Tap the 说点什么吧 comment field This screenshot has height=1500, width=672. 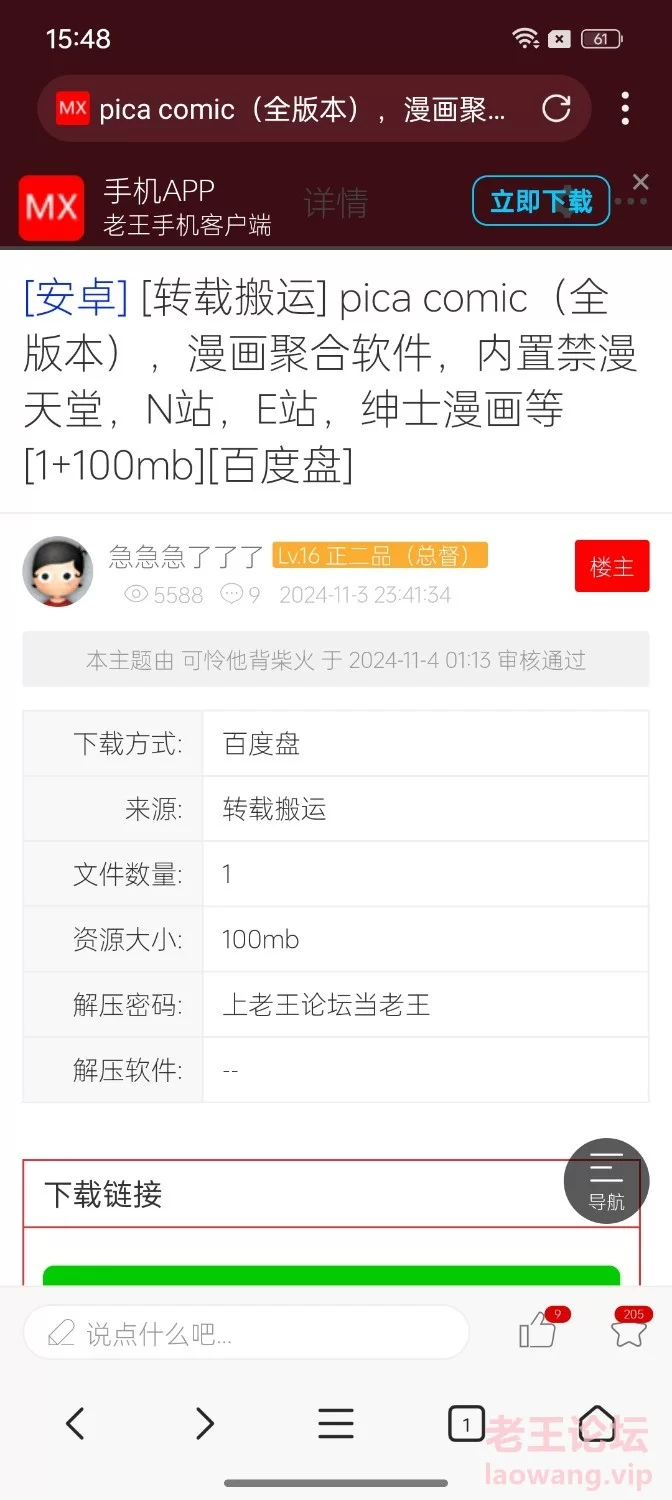246,1332
